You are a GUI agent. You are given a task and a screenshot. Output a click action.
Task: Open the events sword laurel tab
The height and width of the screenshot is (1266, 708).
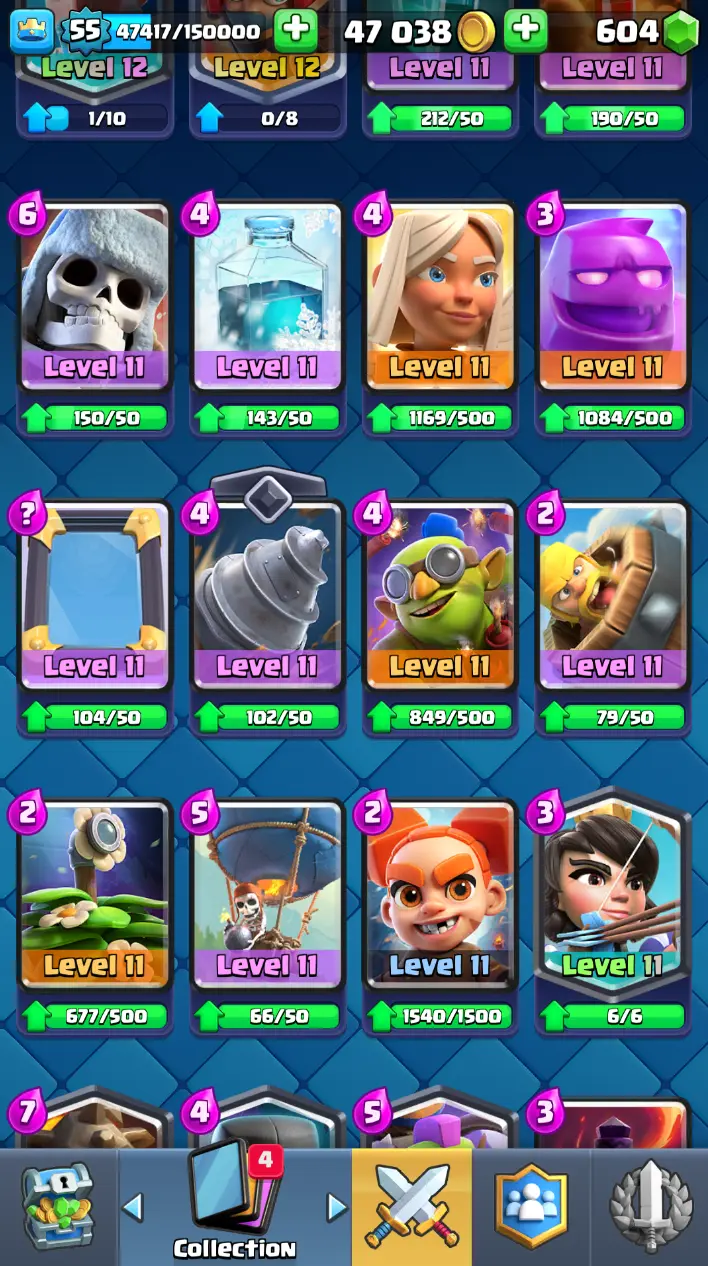(650, 1206)
